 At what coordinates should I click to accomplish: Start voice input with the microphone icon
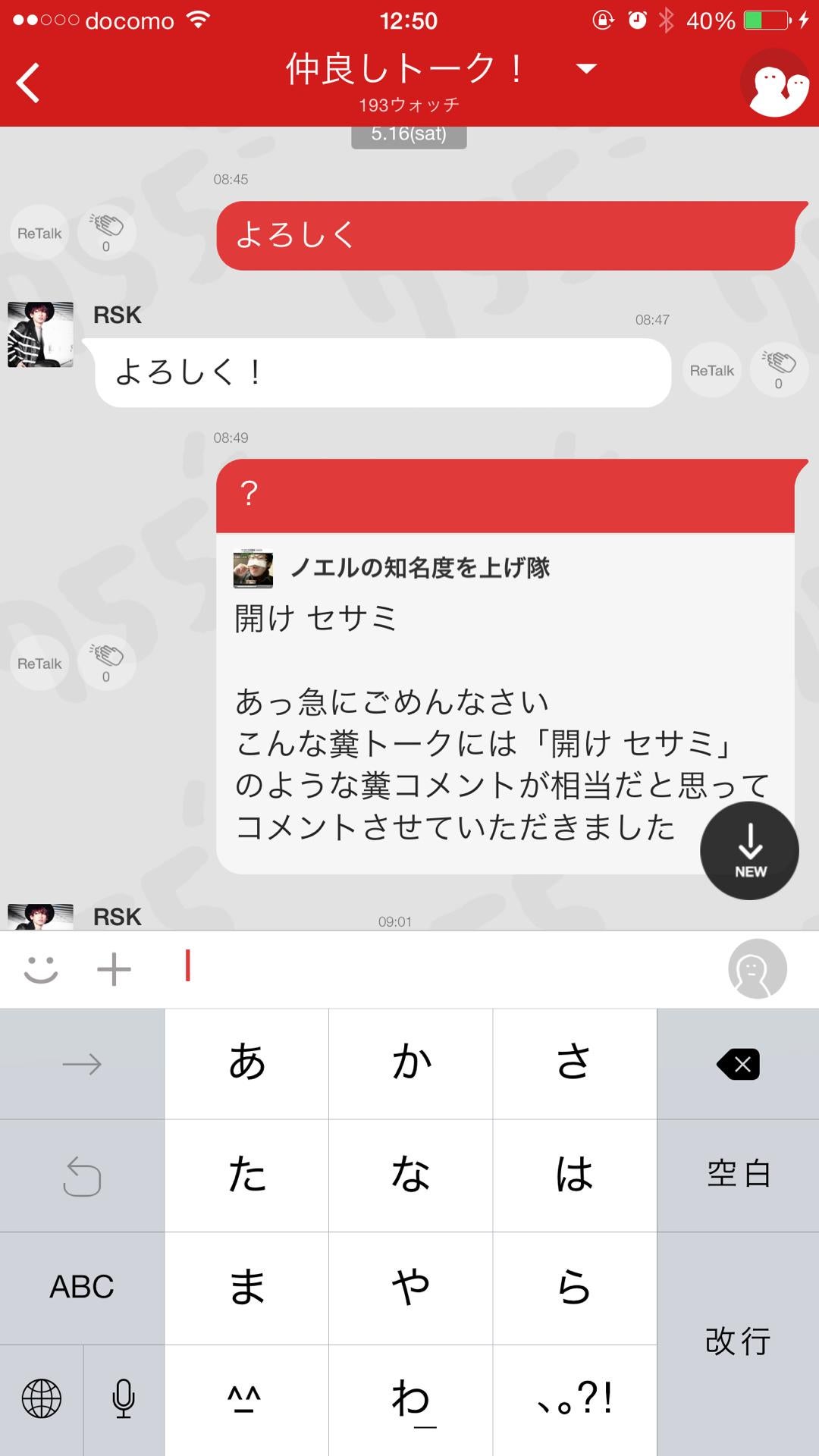tap(124, 1399)
